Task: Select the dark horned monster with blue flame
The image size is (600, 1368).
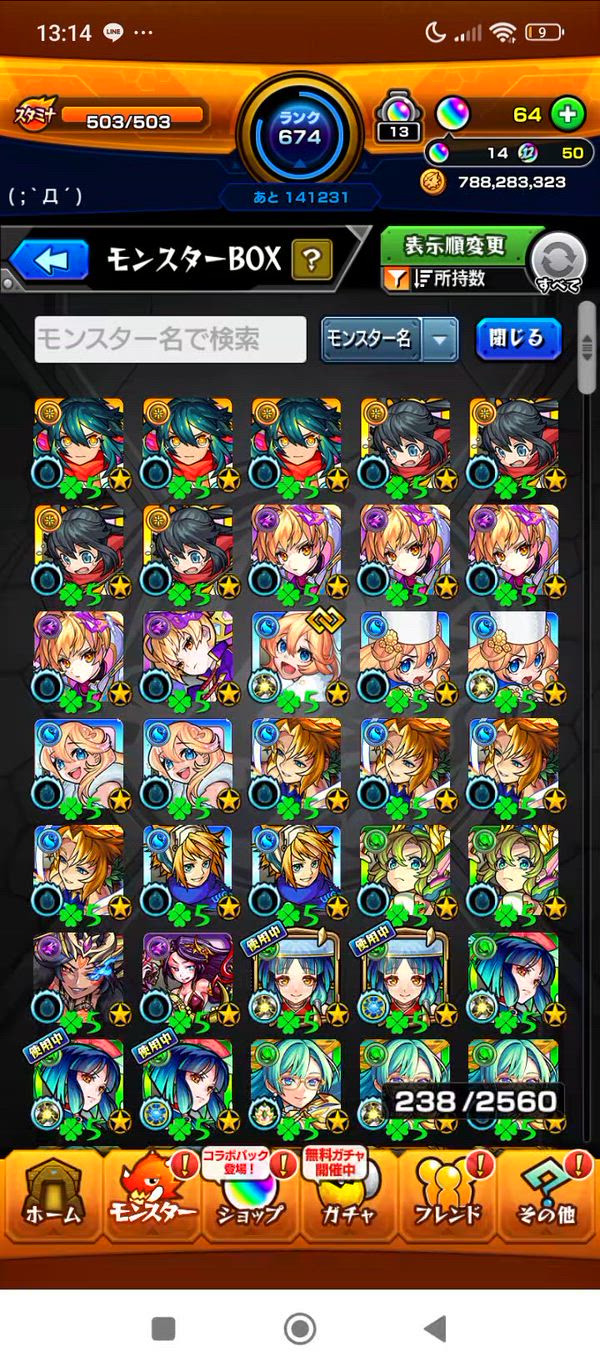Action: [79, 978]
